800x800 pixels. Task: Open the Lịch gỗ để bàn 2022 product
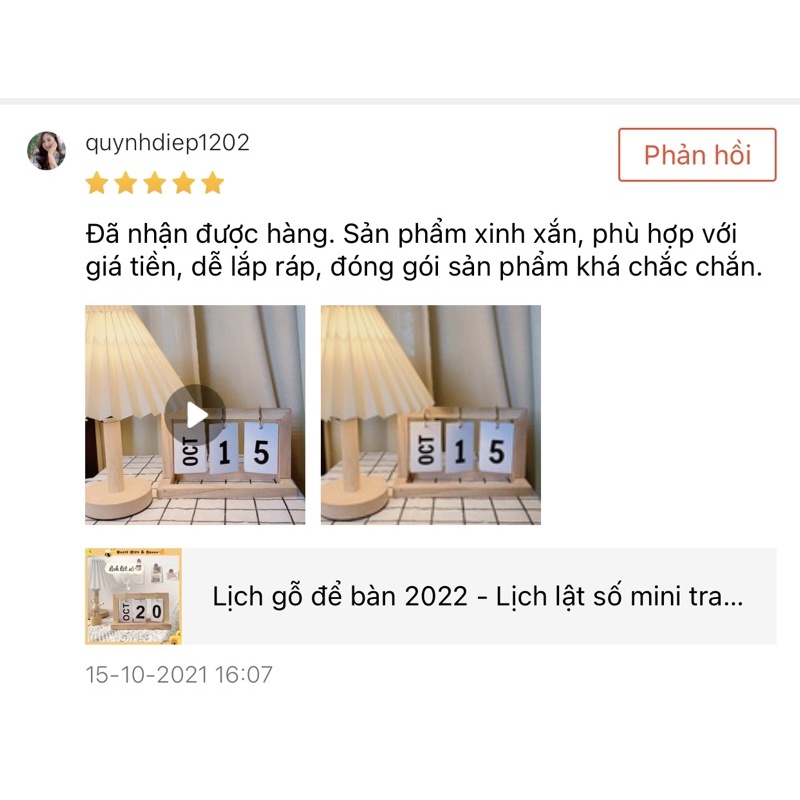[477, 597]
